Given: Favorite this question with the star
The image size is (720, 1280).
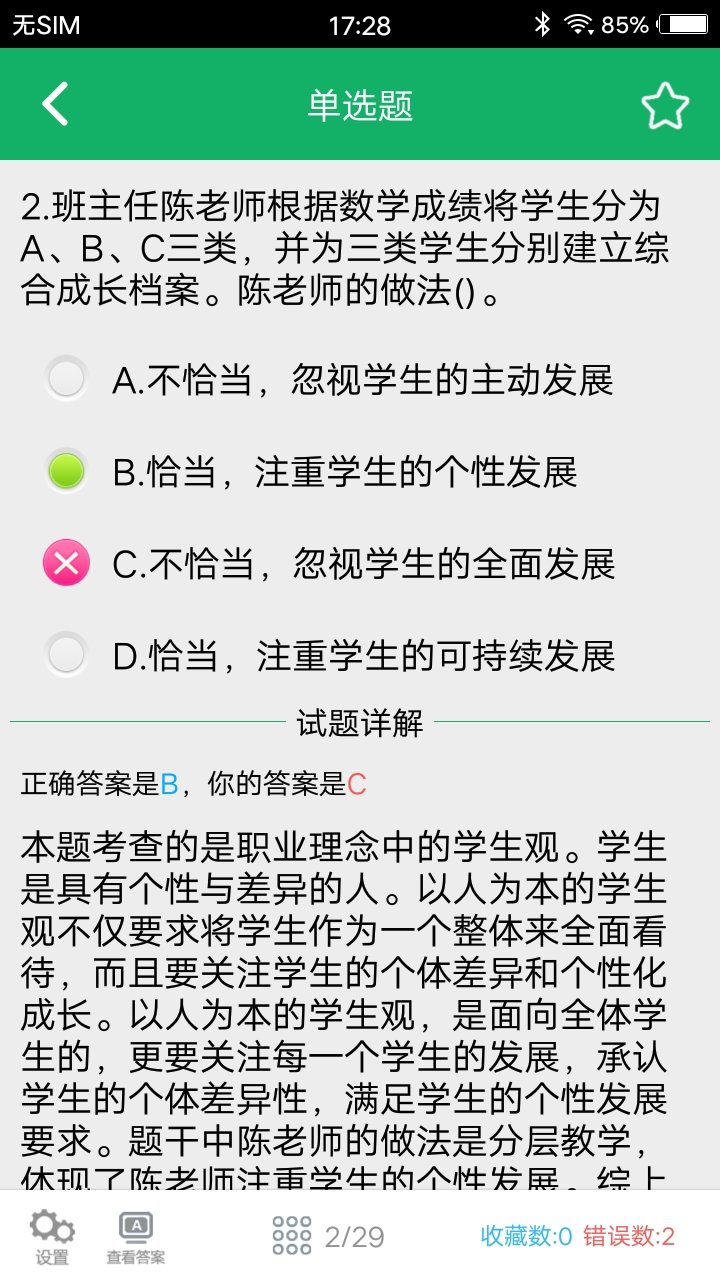Looking at the screenshot, I should 665,105.
